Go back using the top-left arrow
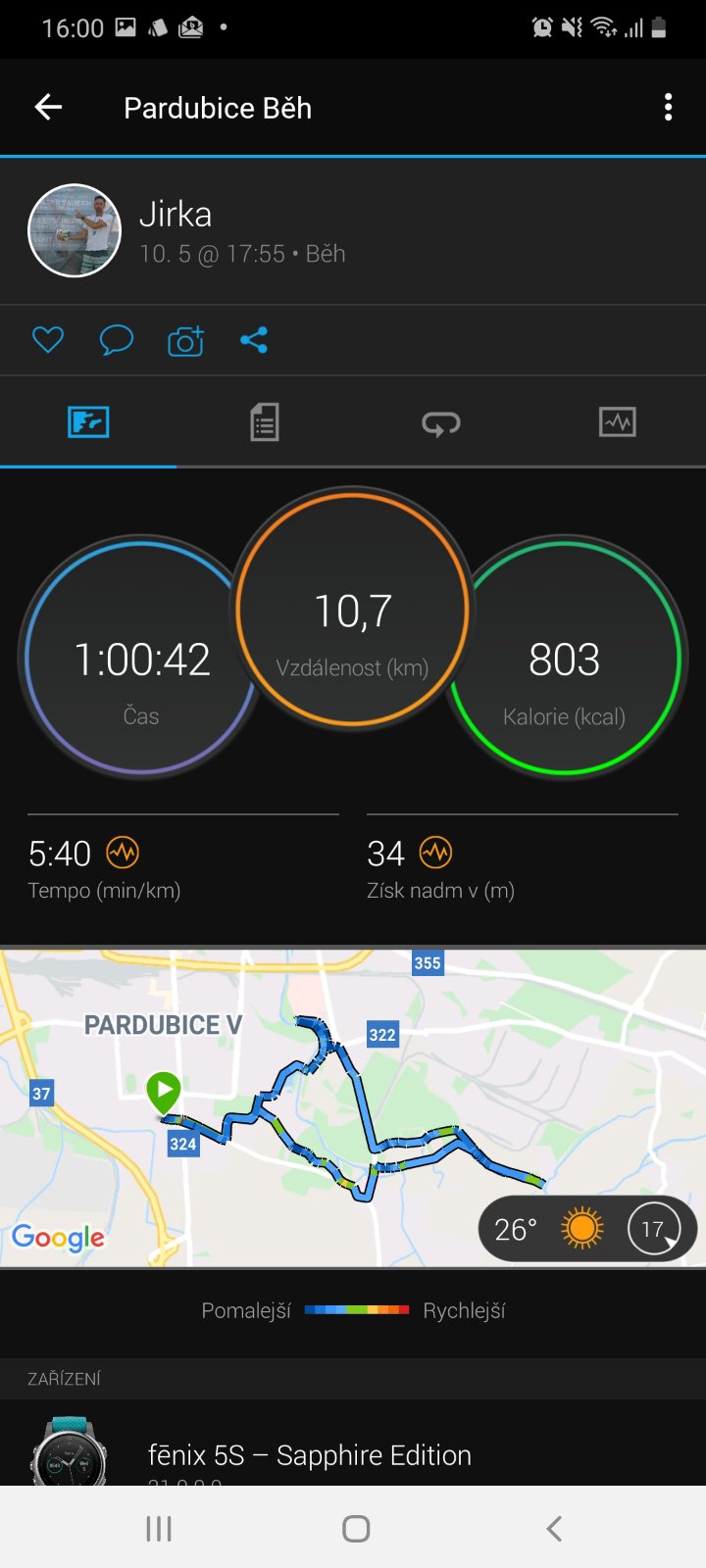 pyautogui.click(x=48, y=108)
